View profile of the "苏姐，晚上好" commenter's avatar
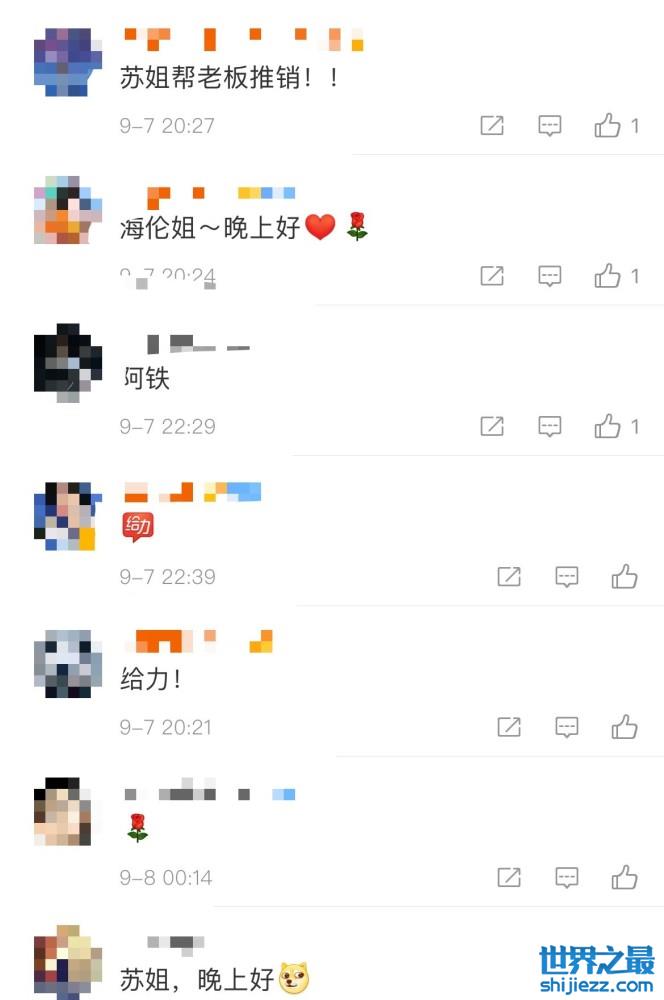664x1000 pixels. 68,962
